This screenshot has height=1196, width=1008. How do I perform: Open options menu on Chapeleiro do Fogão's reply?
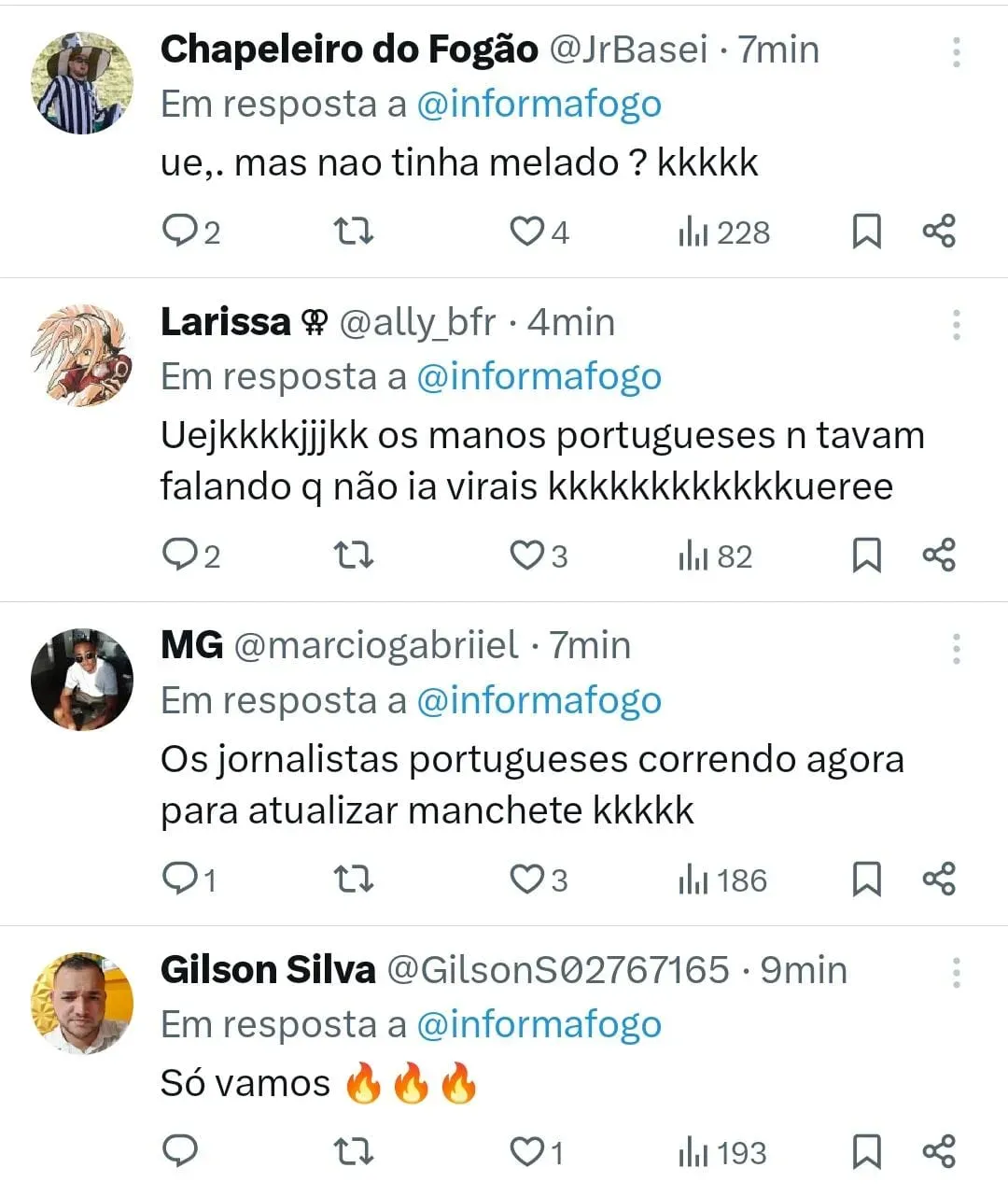click(x=956, y=51)
